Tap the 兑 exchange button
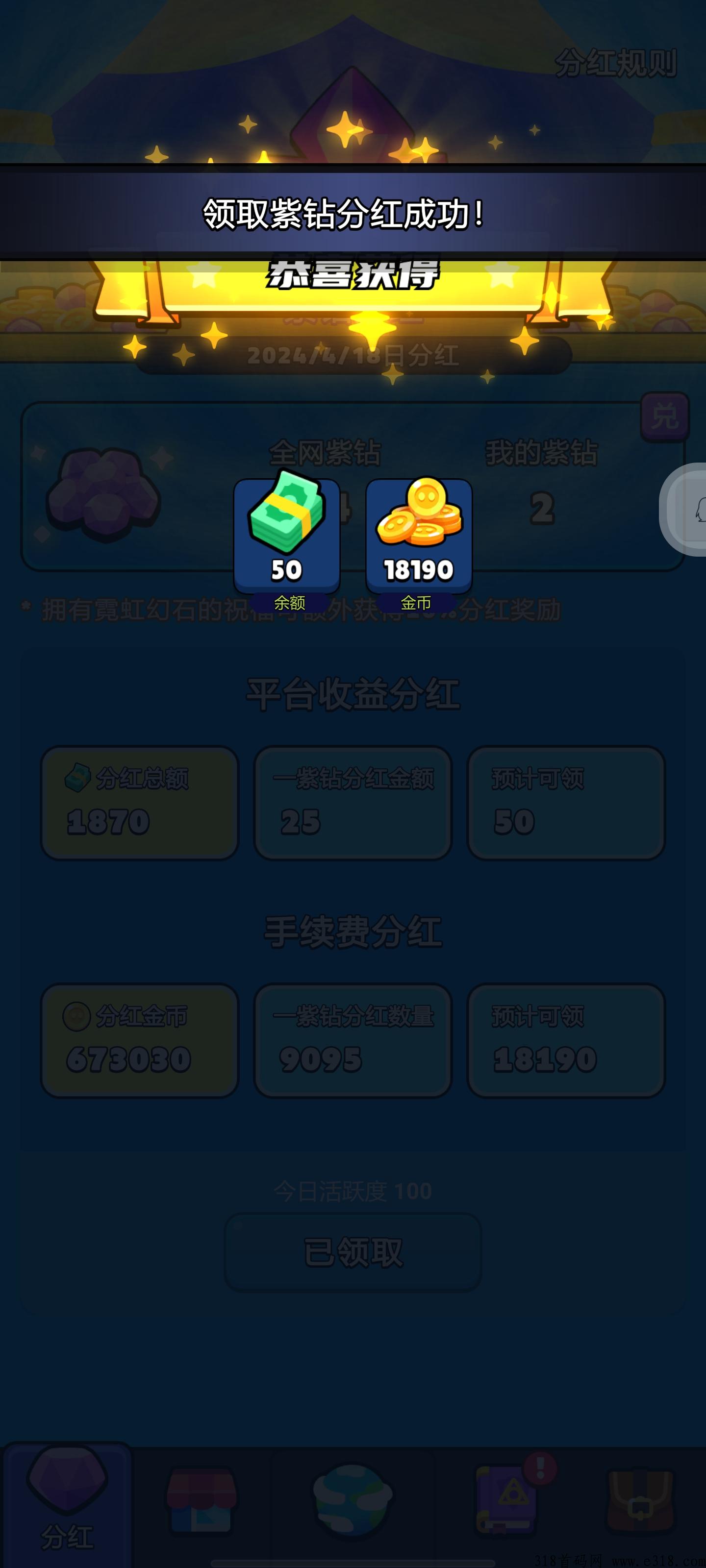 pyautogui.click(x=665, y=417)
